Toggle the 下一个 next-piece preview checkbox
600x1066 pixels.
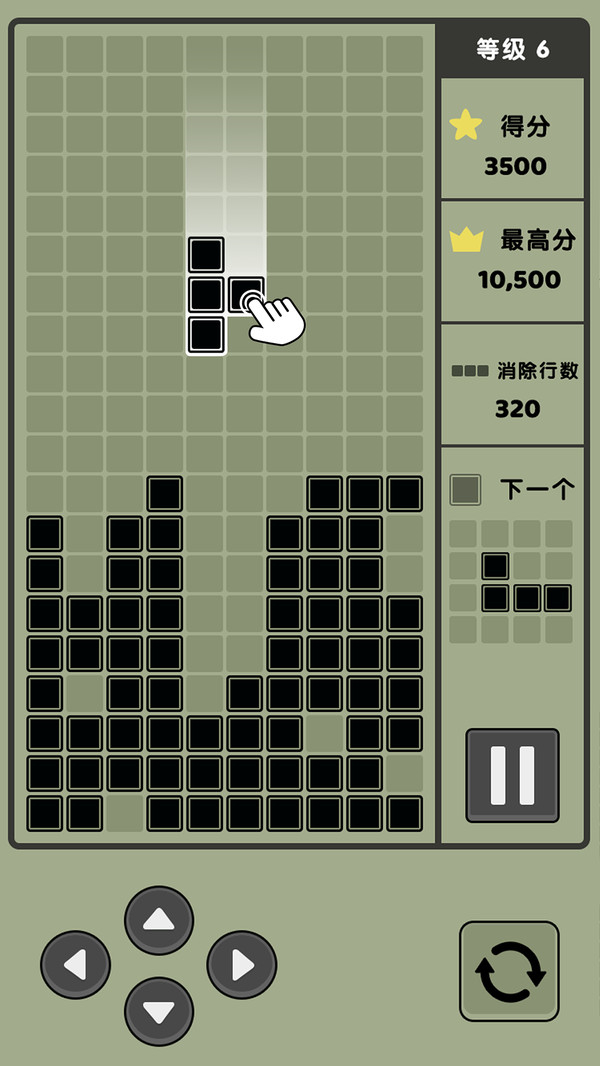pyautogui.click(x=465, y=489)
